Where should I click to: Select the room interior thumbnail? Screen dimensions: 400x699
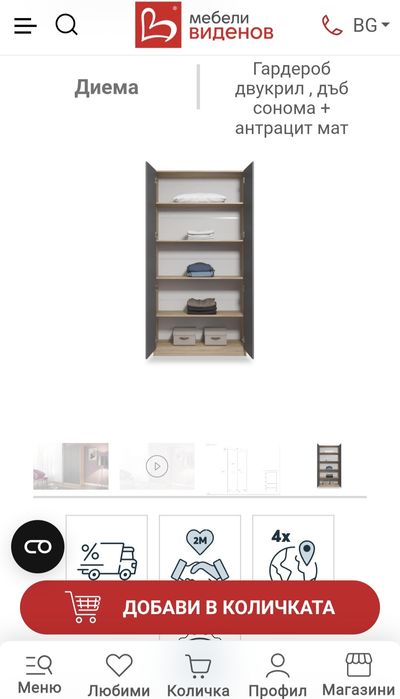pyautogui.click(x=71, y=466)
